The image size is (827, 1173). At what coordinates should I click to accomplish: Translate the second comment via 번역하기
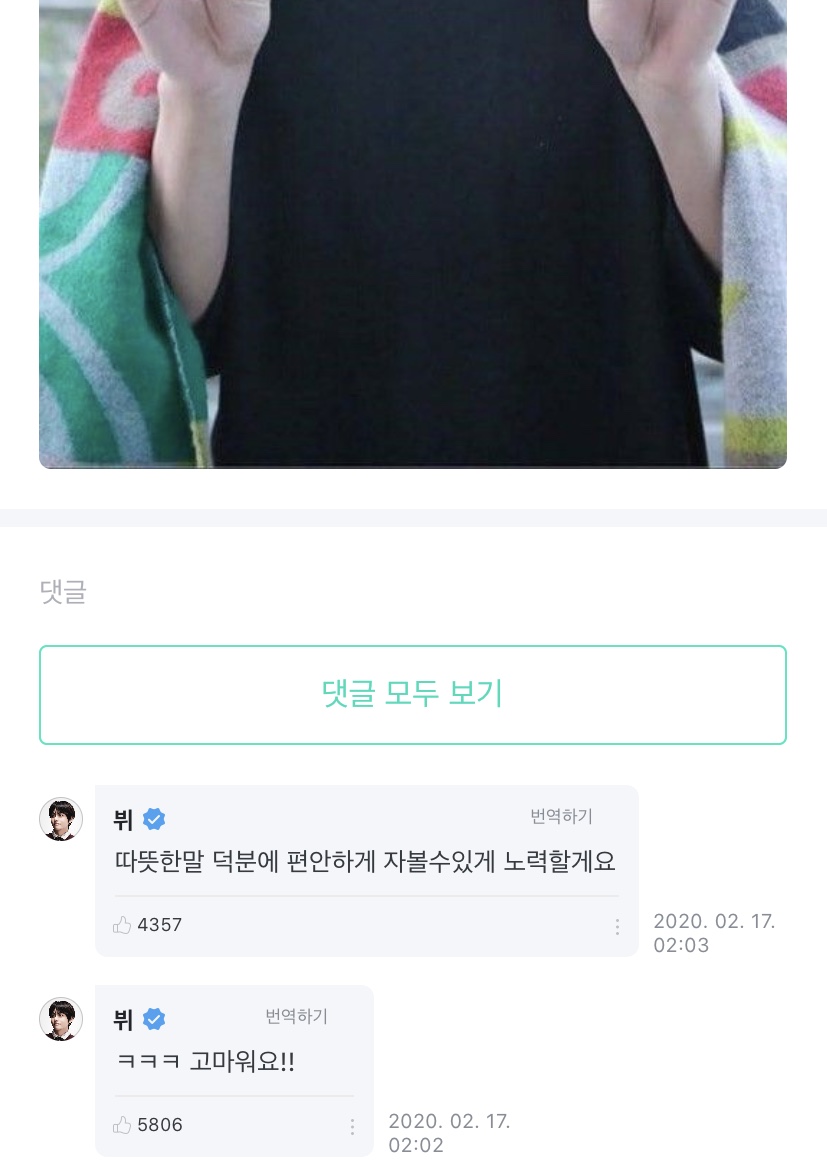[x=296, y=1016]
